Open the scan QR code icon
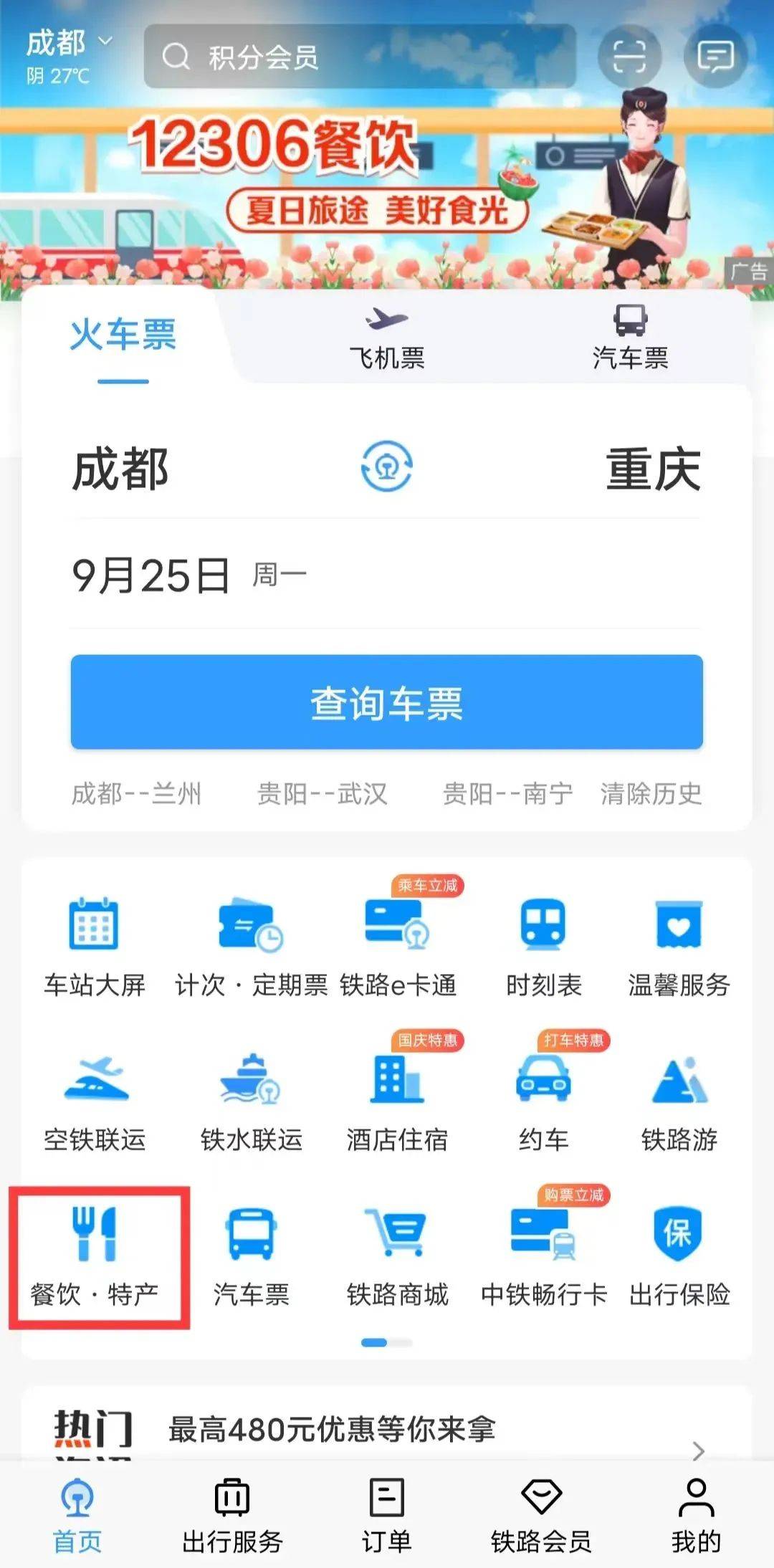The image size is (774, 1568). [629, 57]
